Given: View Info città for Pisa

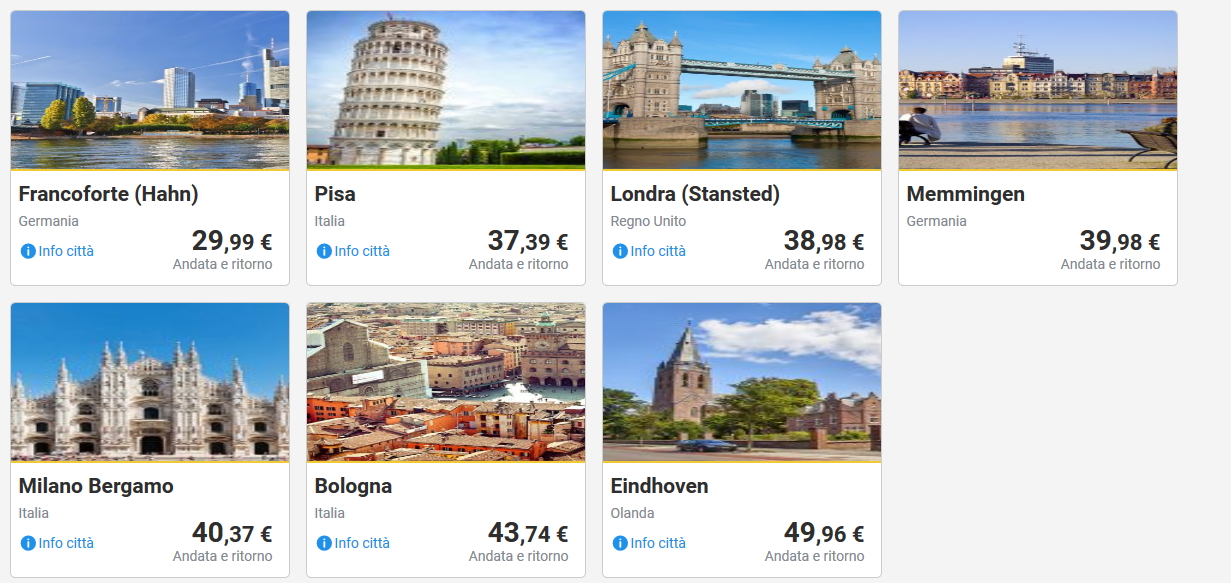Looking at the screenshot, I should point(354,251).
